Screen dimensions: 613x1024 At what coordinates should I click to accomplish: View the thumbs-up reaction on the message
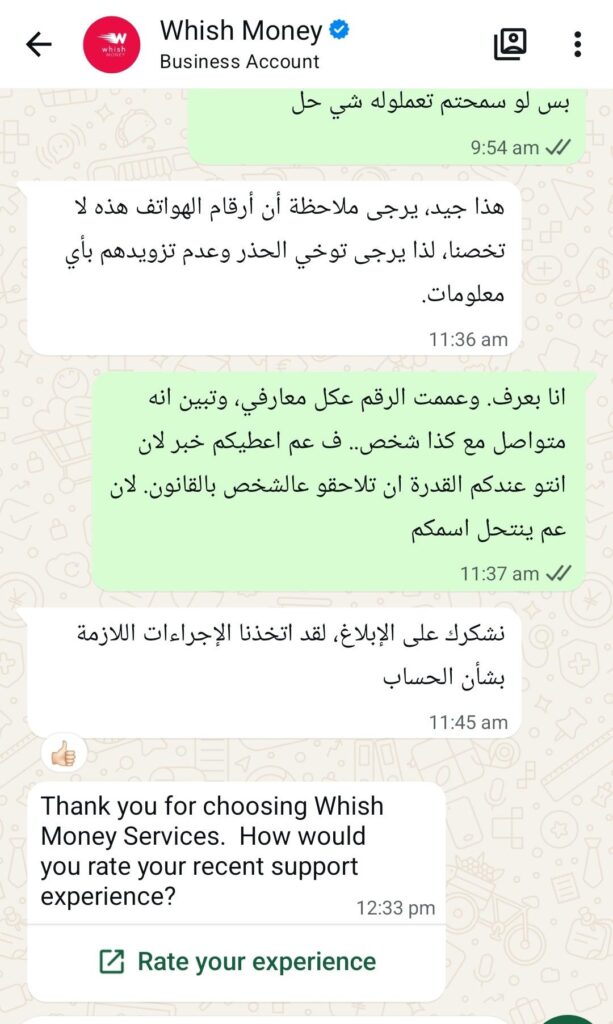click(x=63, y=754)
